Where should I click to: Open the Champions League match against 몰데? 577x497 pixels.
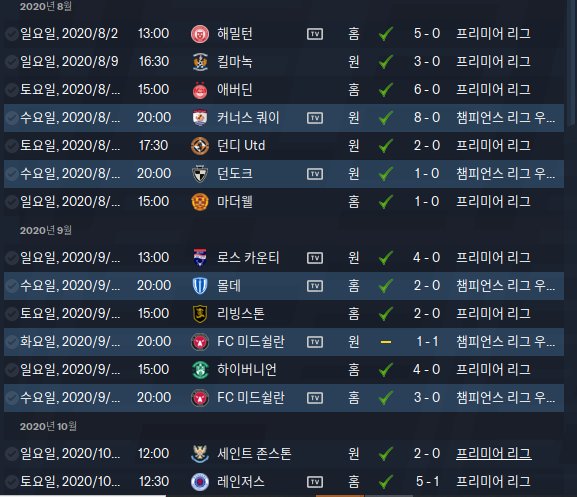click(x=284, y=285)
